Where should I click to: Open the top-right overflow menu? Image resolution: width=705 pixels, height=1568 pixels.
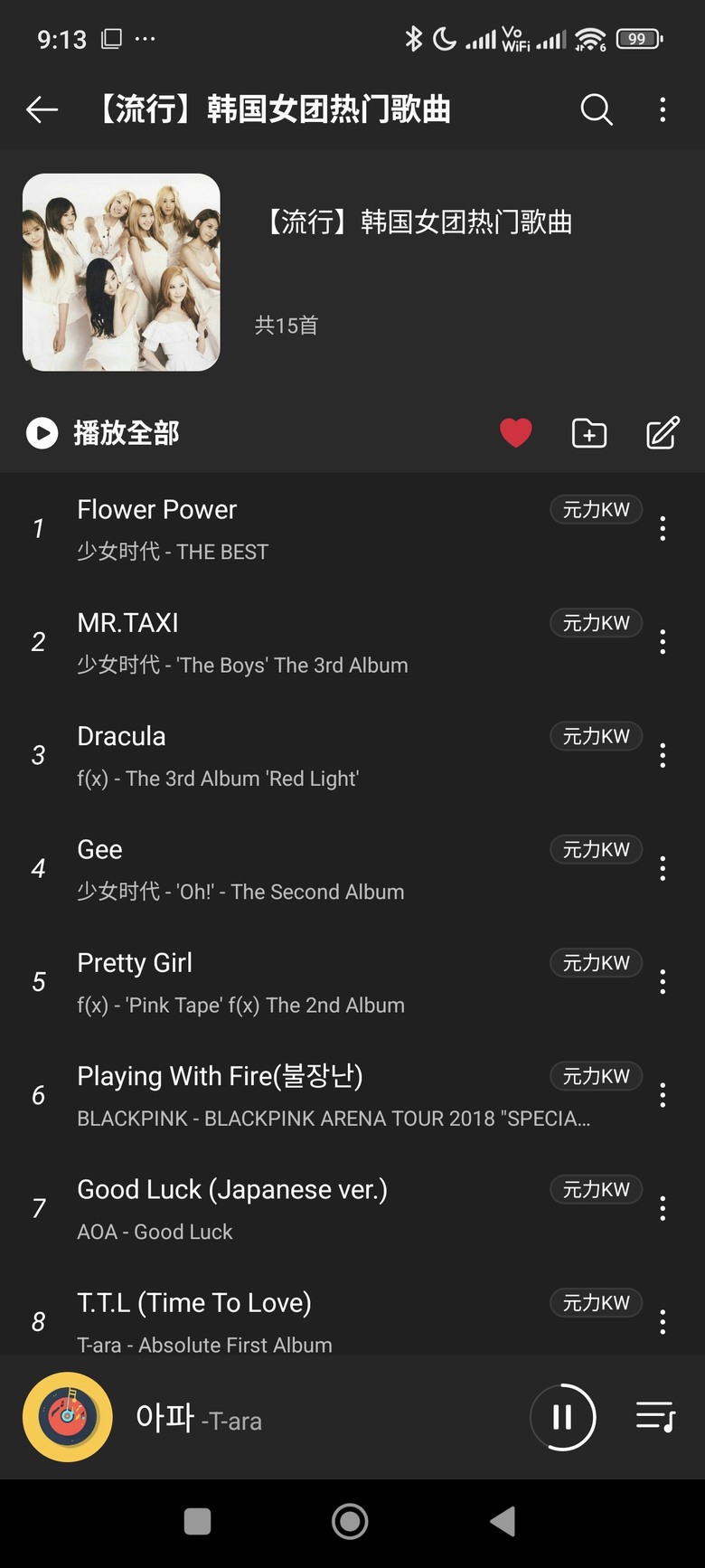663,110
